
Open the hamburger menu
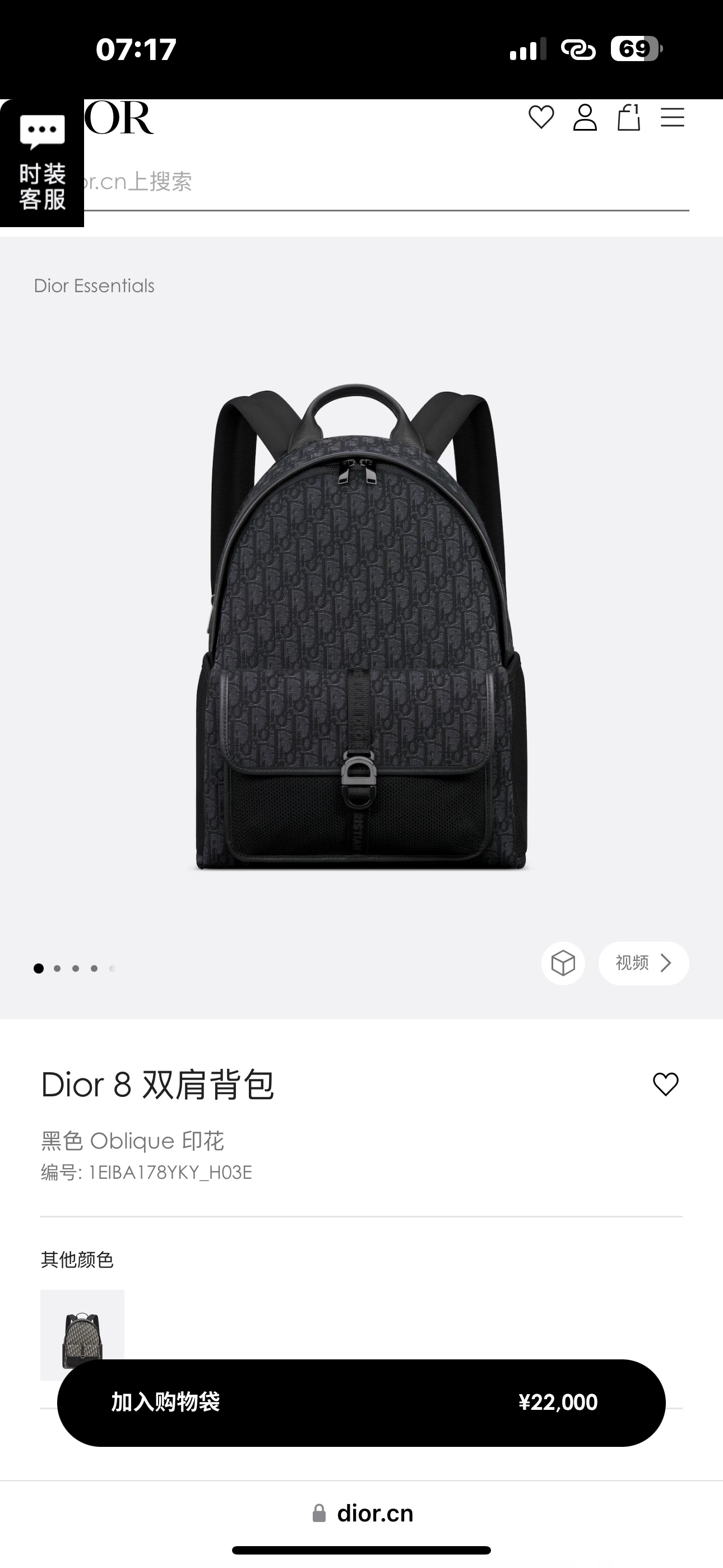[673, 117]
